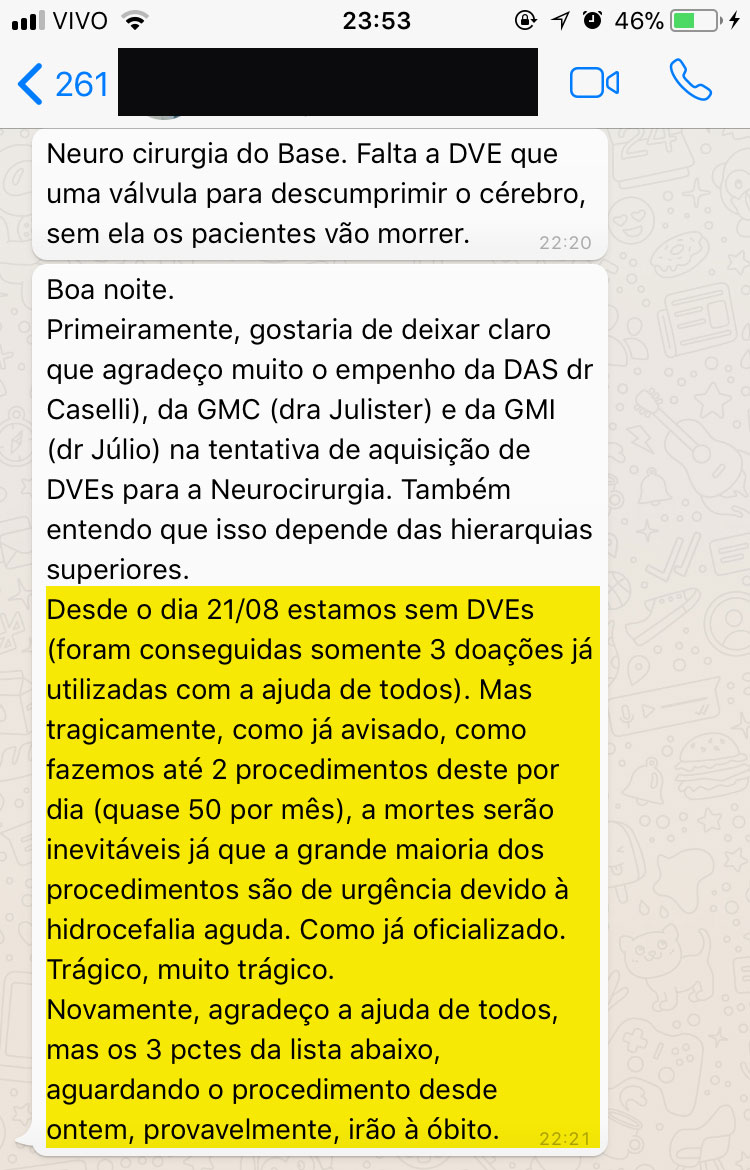
Task: Start a voice call
Action: (x=690, y=82)
